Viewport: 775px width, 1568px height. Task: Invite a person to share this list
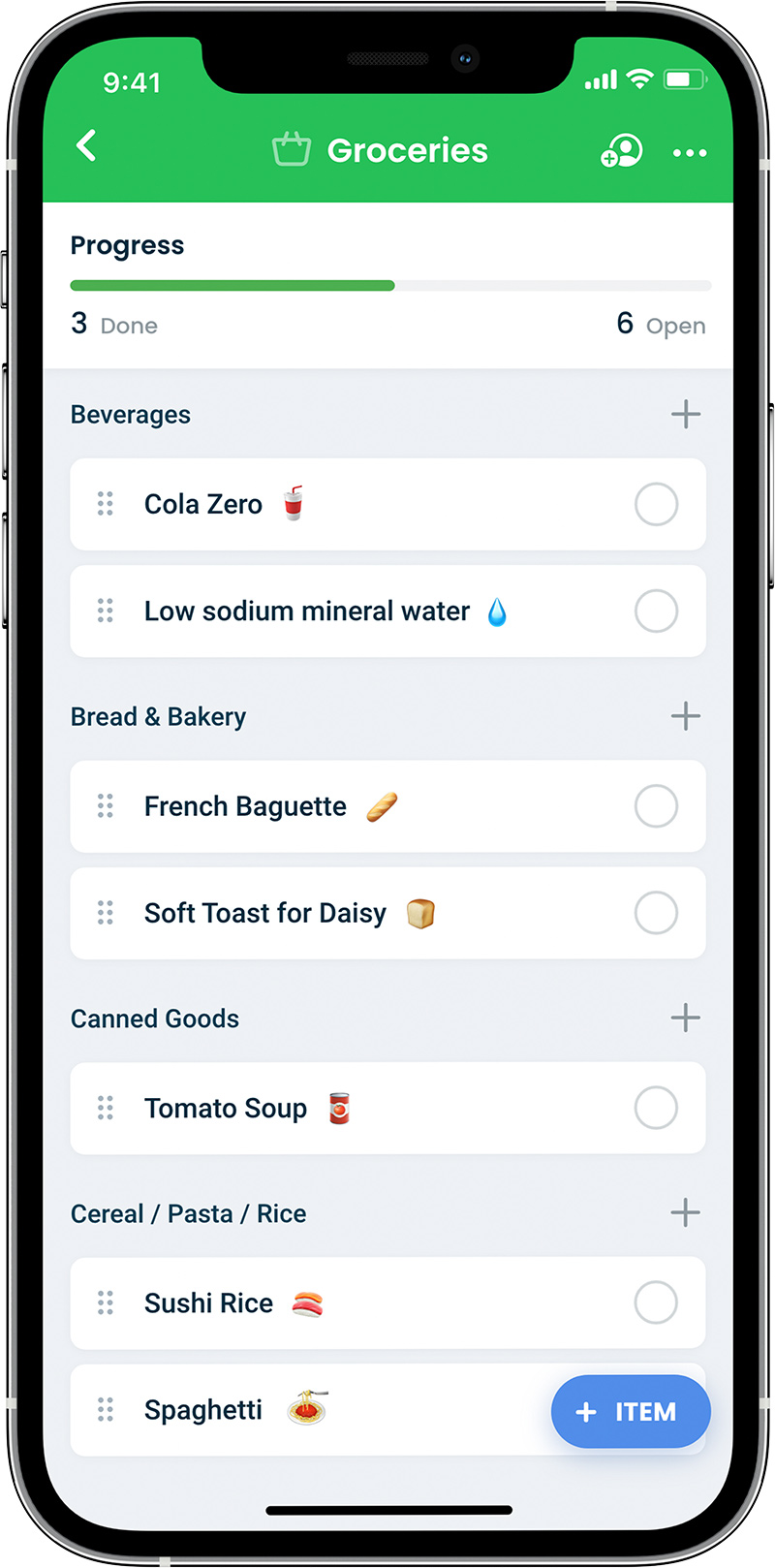pos(621,151)
